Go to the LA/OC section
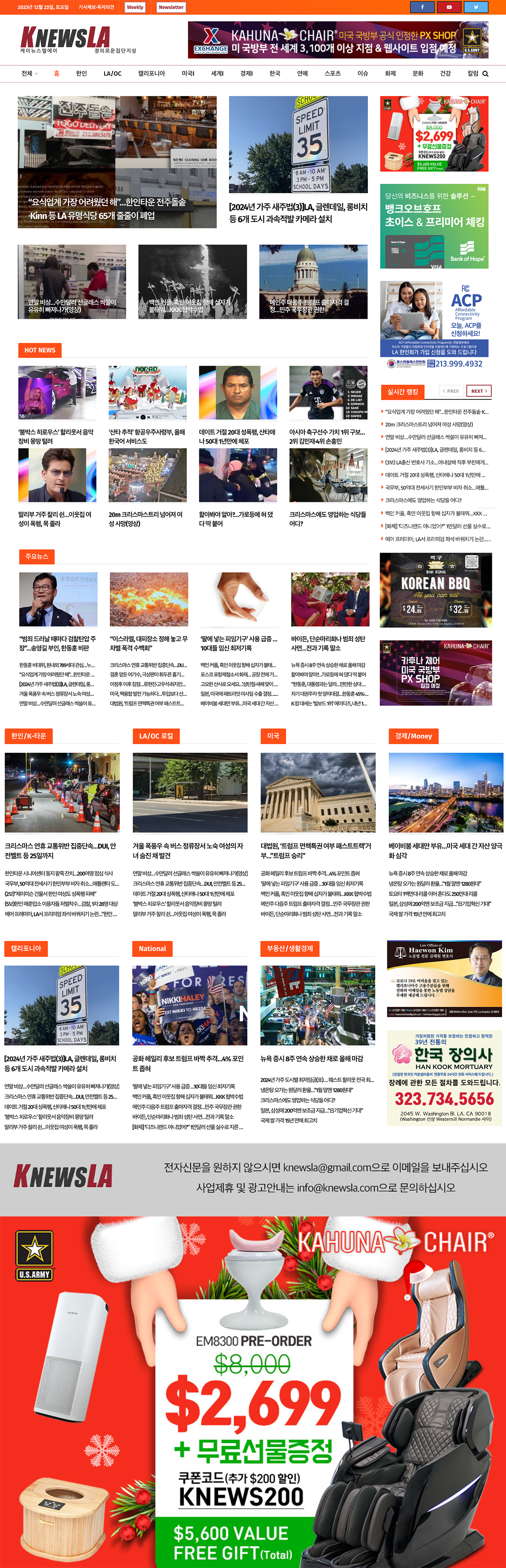The image size is (506, 1568). [x=112, y=74]
